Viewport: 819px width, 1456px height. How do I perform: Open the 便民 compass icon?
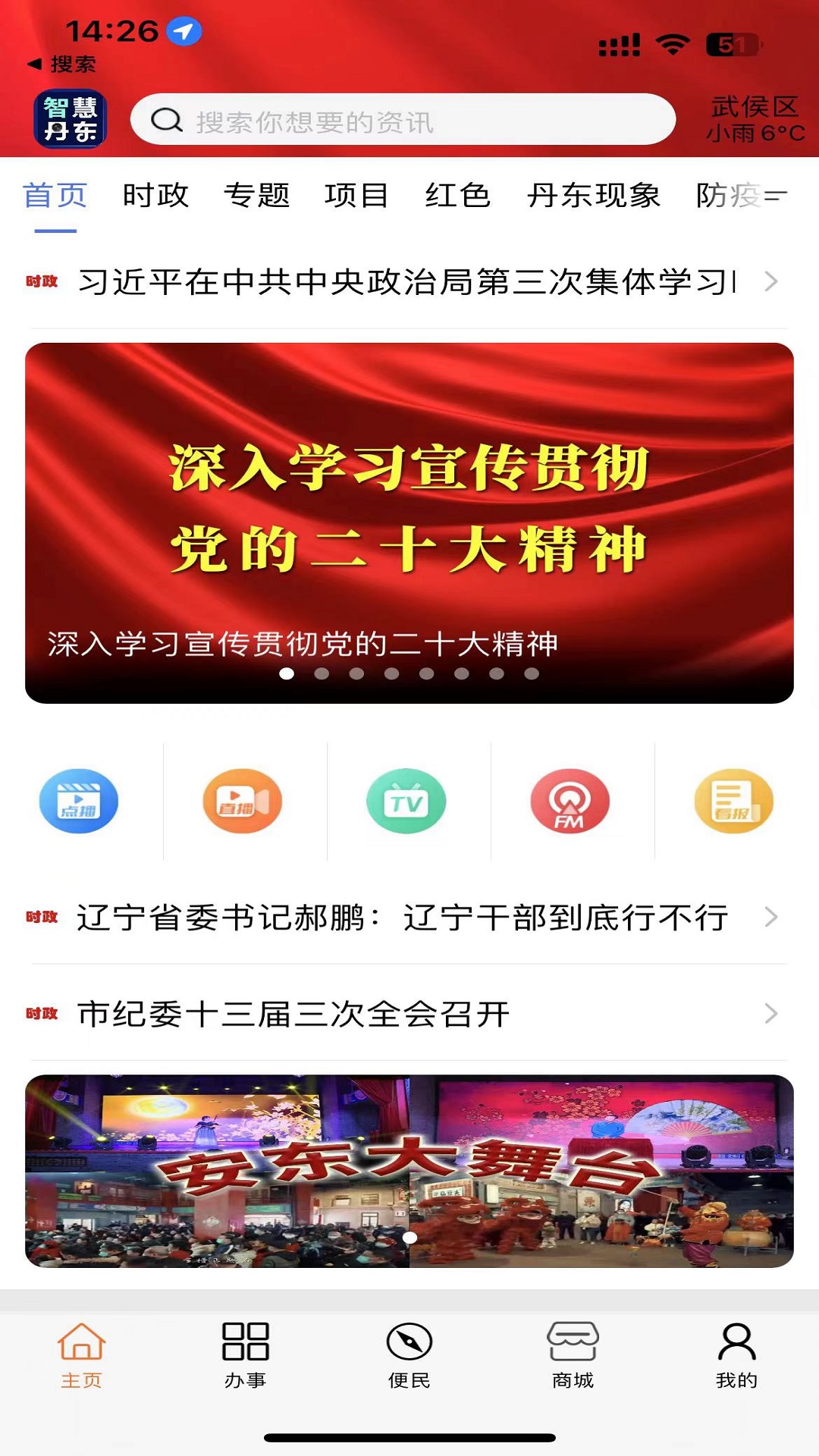point(409,1356)
